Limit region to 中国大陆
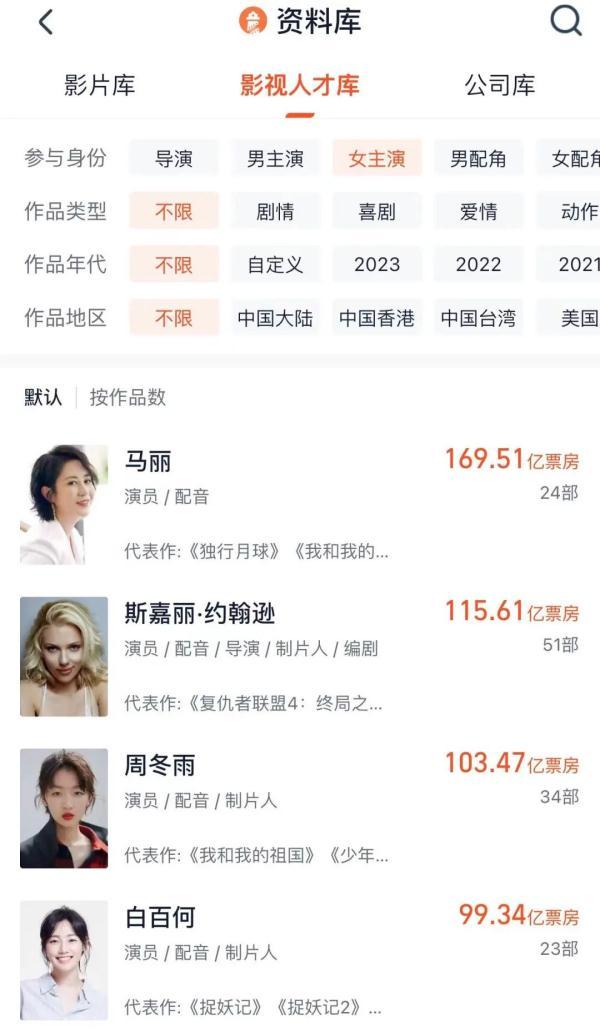The image size is (600, 1032). (x=275, y=319)
